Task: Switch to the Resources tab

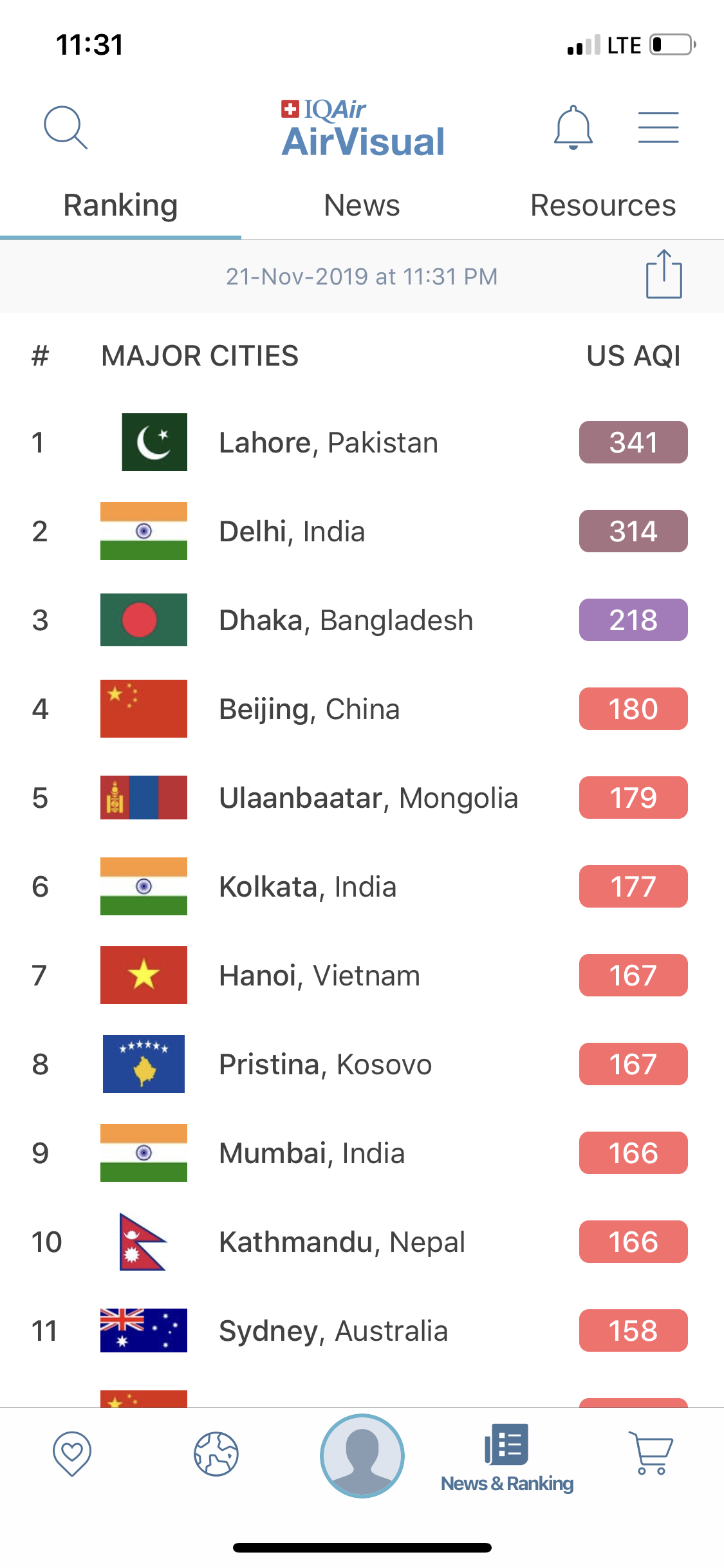Action: (x=603, y=206)
